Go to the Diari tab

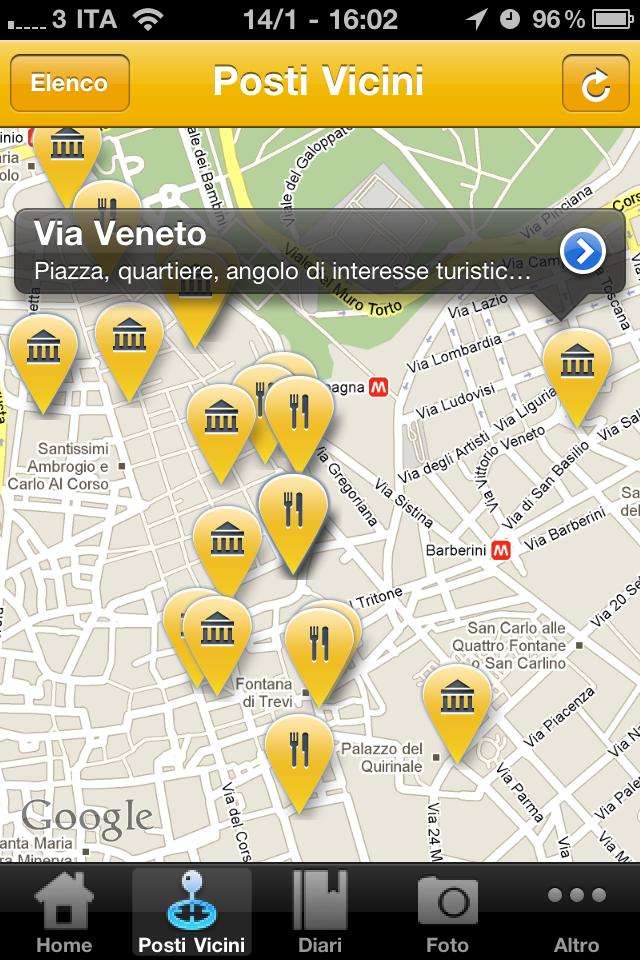pos(320,912)
